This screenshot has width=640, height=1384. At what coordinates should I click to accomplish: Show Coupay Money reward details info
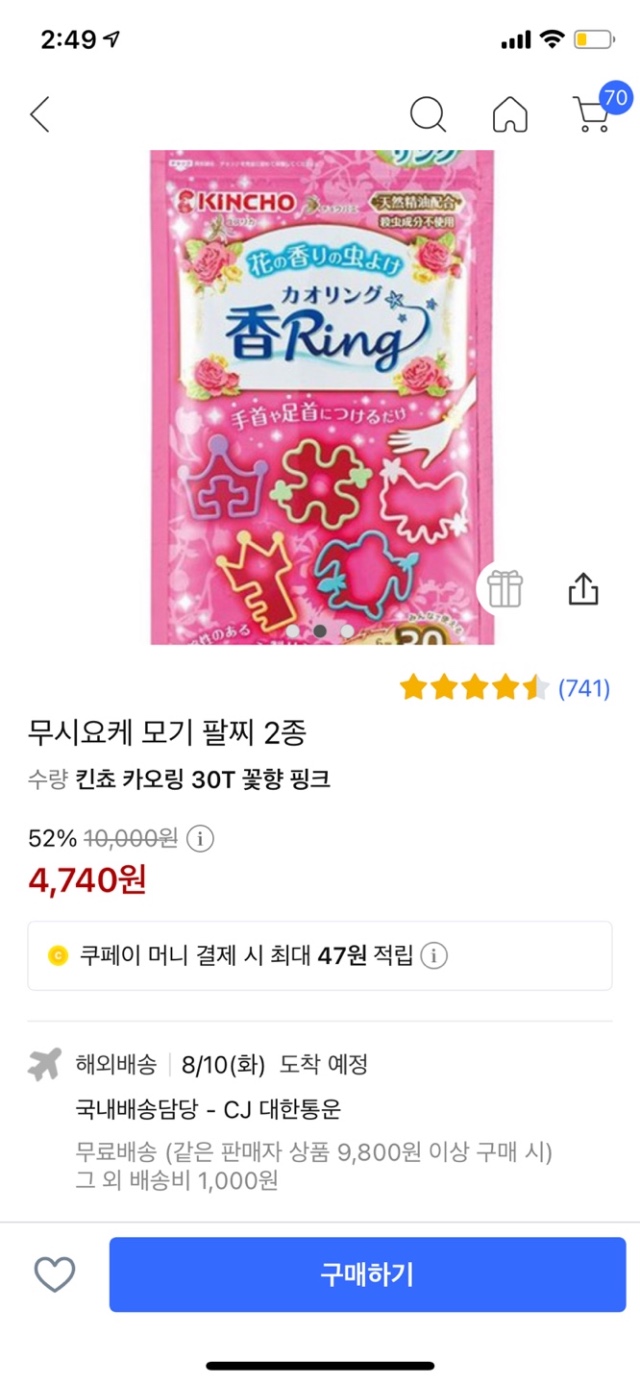pos(433,956)
